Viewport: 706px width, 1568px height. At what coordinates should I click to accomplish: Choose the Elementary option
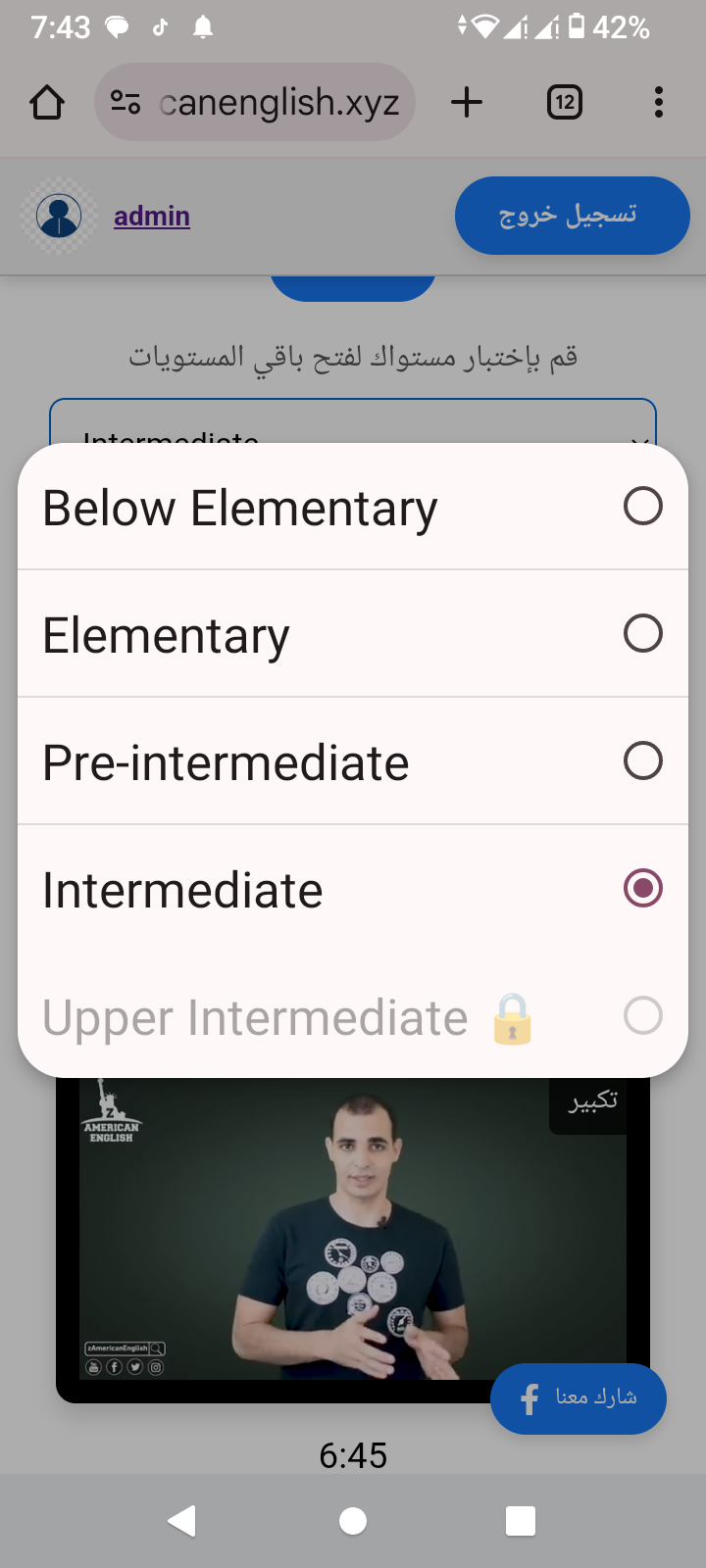click(352, 635)
